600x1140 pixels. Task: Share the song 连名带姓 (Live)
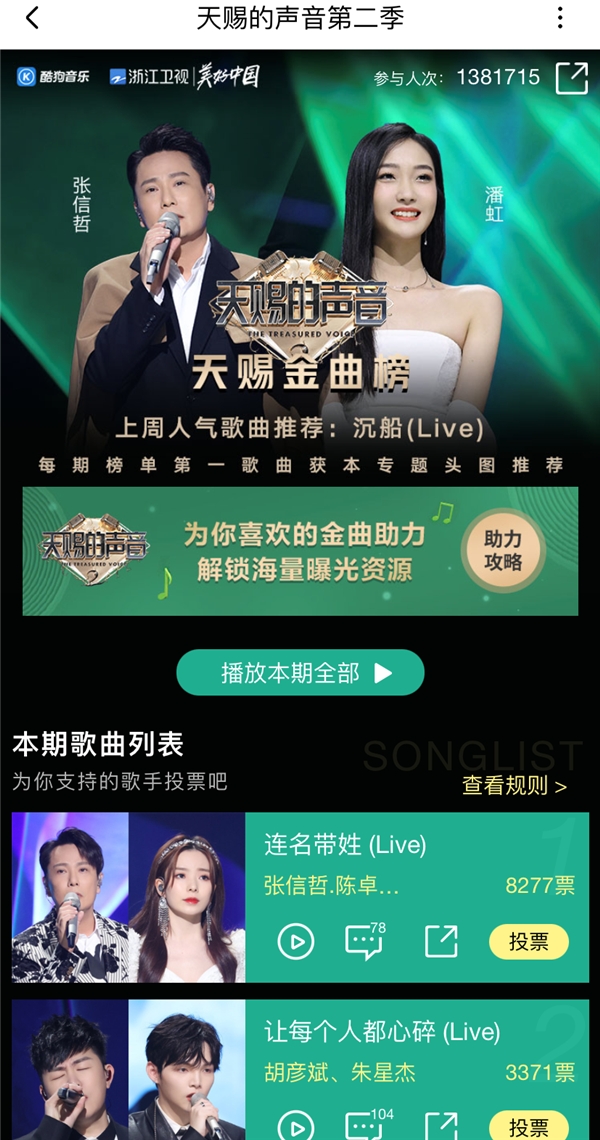click(x=440, y=941)
